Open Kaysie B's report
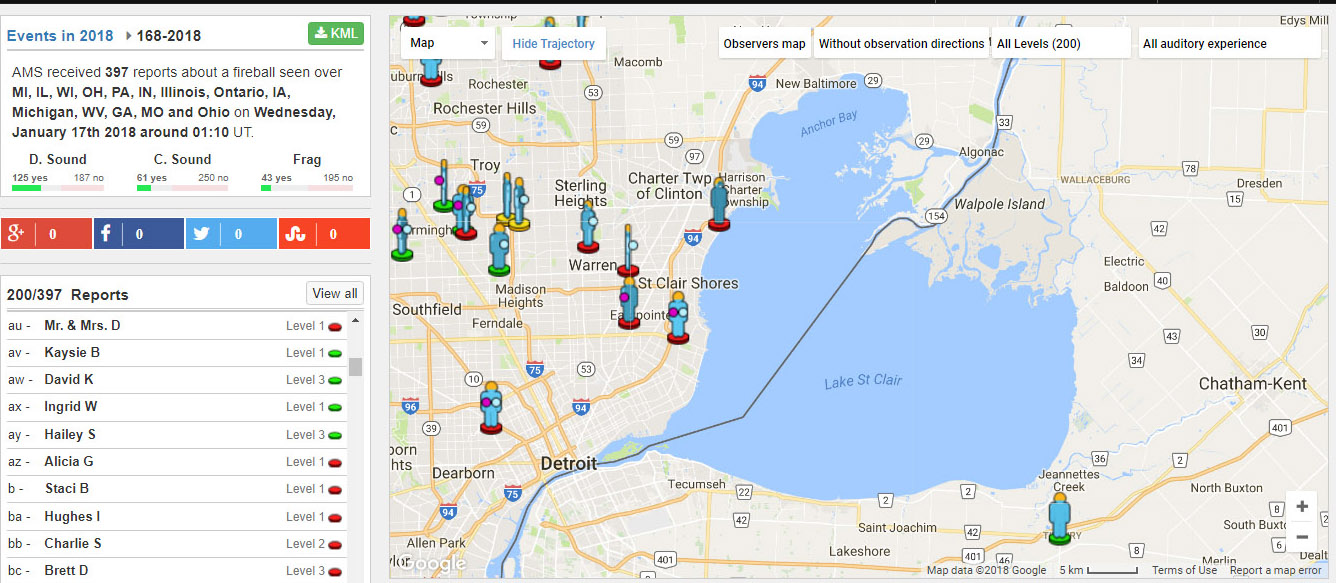Image resolution: width=1336 pixels, height=583 pixels. [72, 353]
